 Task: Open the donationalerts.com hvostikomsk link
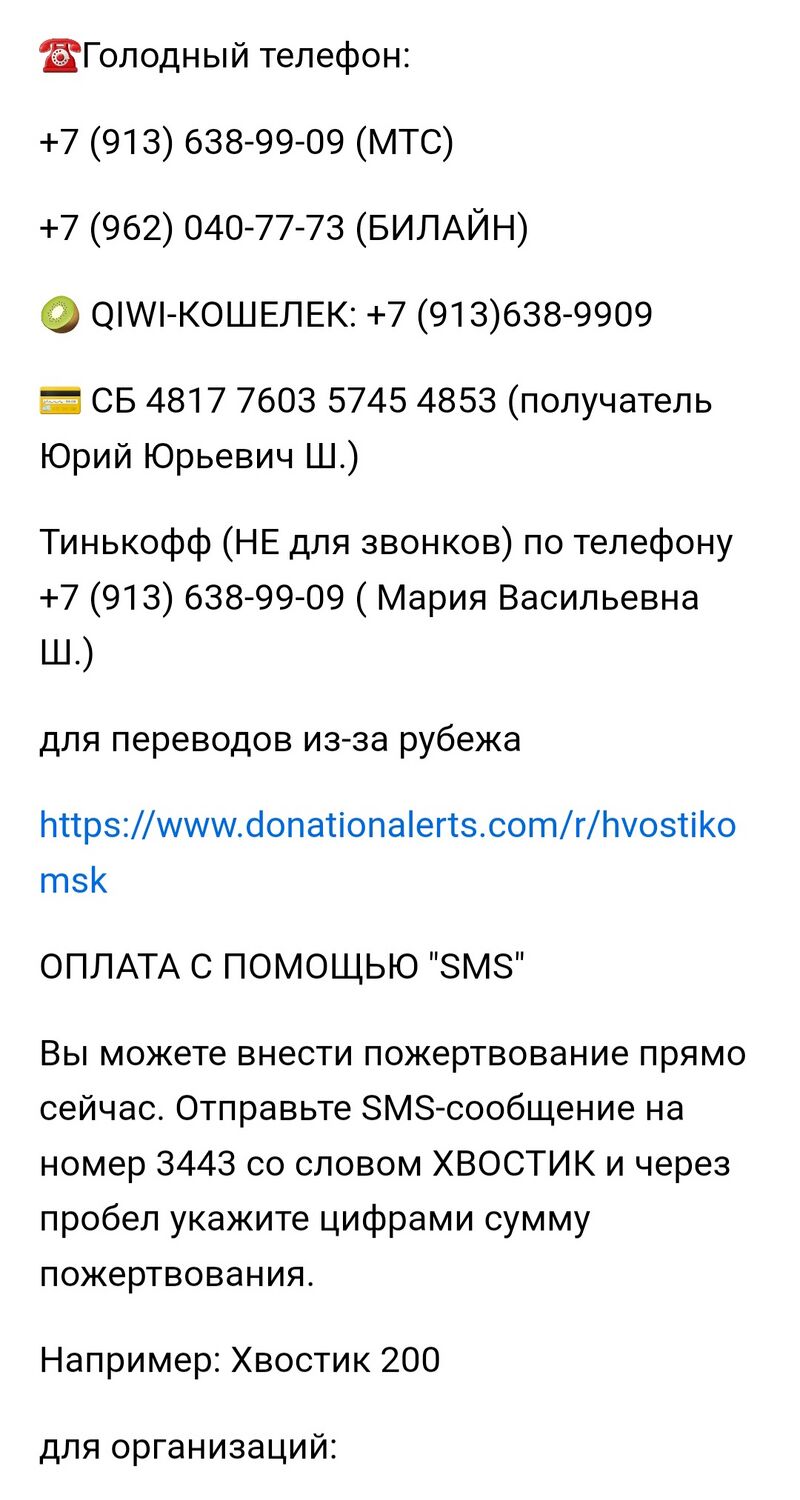coord(387,826)
